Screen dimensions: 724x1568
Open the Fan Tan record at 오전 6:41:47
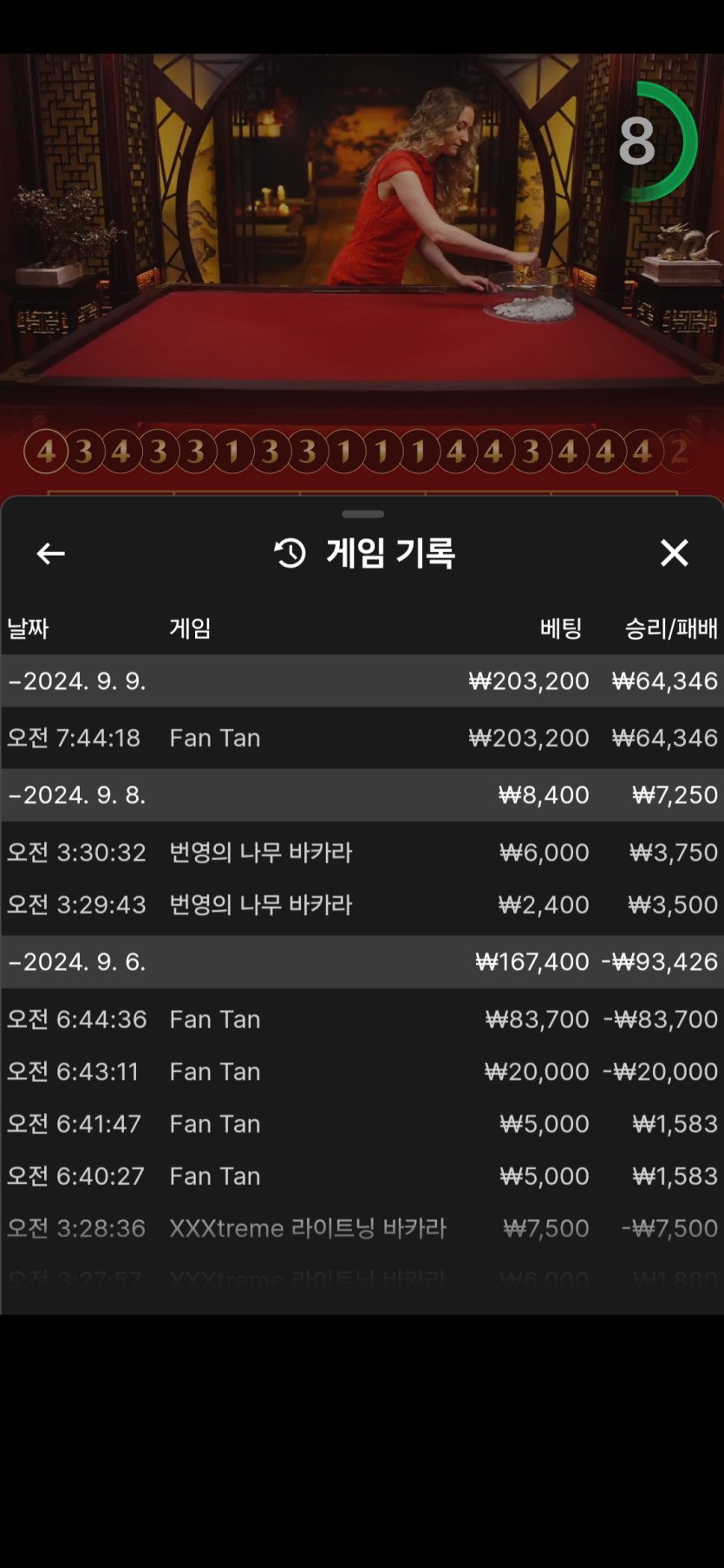[362, 1123]
